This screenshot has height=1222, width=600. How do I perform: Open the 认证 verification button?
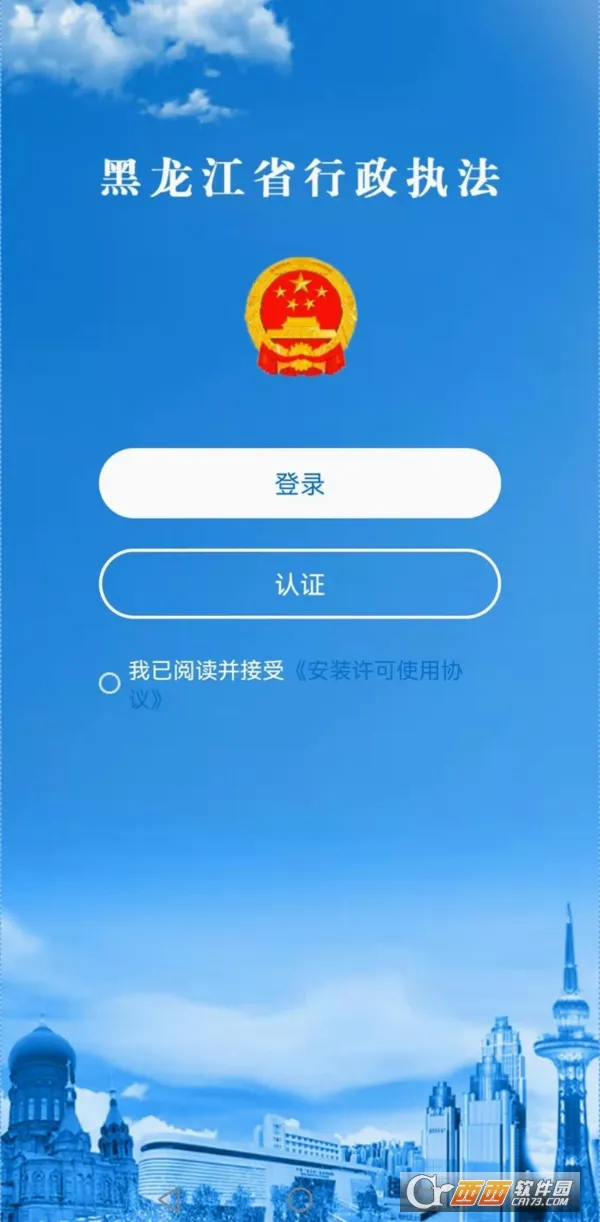click(300, 584)
